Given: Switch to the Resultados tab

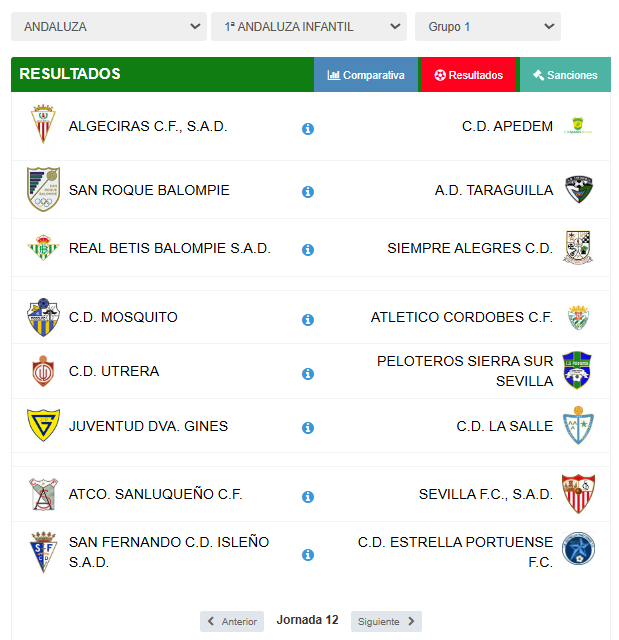Looking at the screenshot, I should 468,75.
